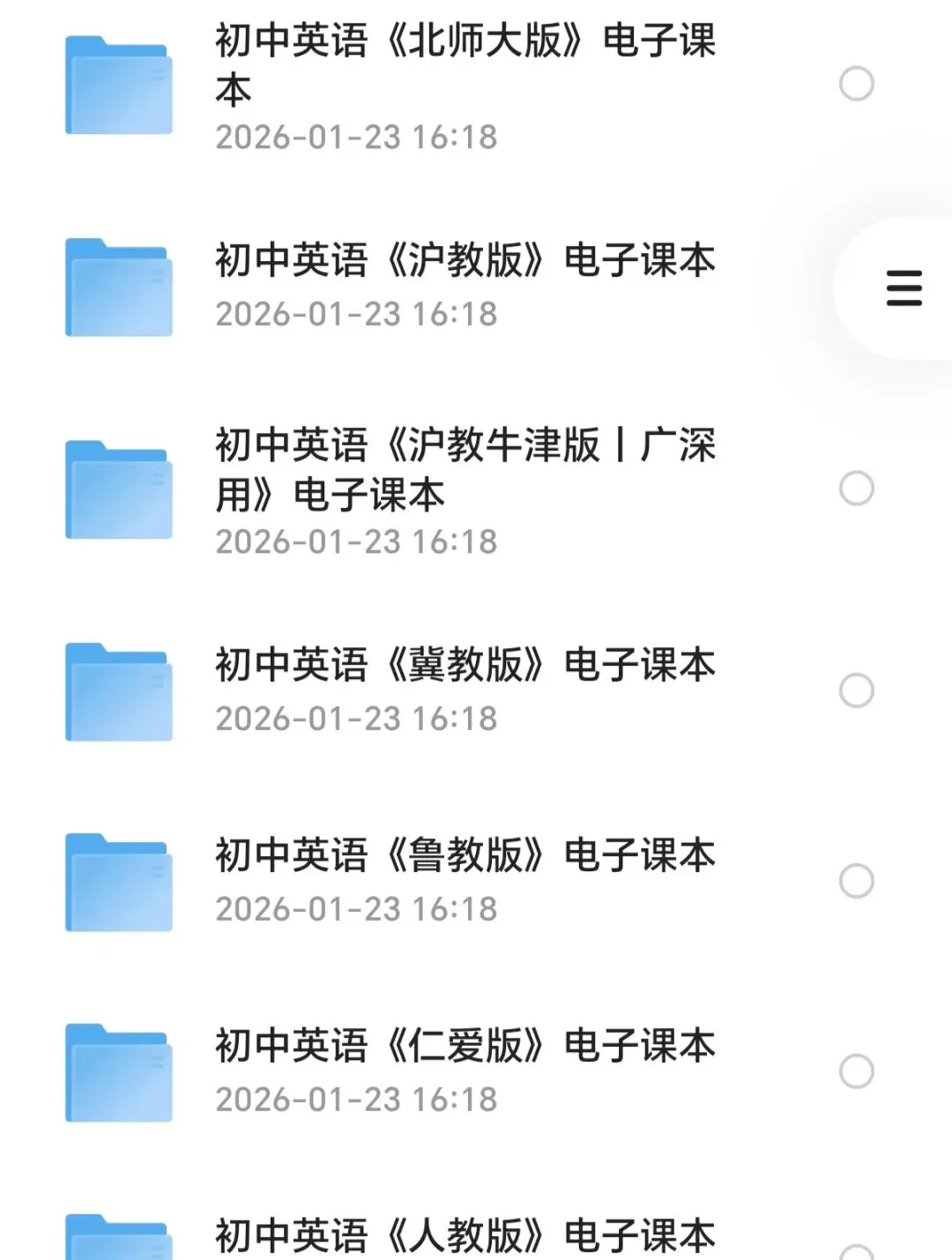Open the 沪教版 电子课本 folder

click(465, 261)
